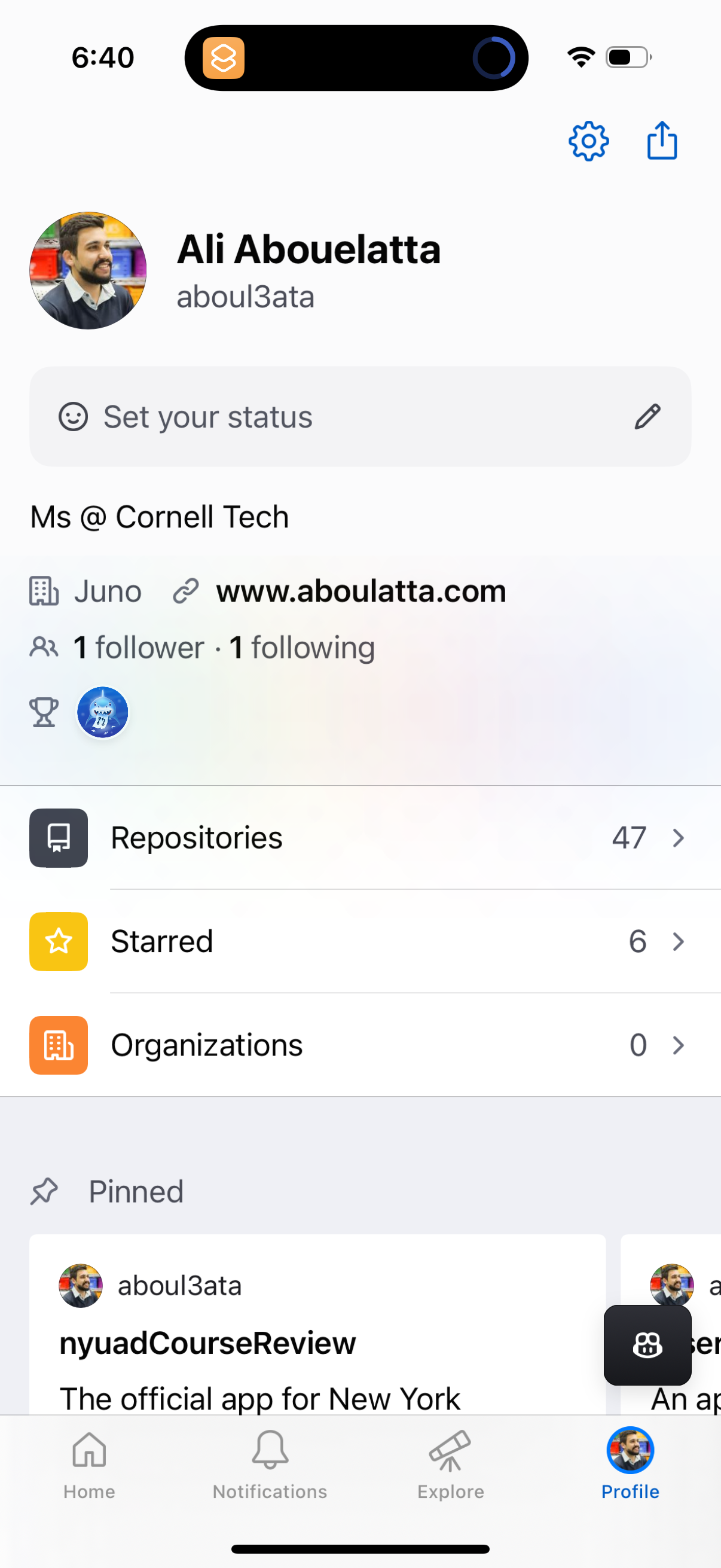This screenshot has height=1568, width=721.
Task: Tap the share profile icon
Action: [662, 141]
